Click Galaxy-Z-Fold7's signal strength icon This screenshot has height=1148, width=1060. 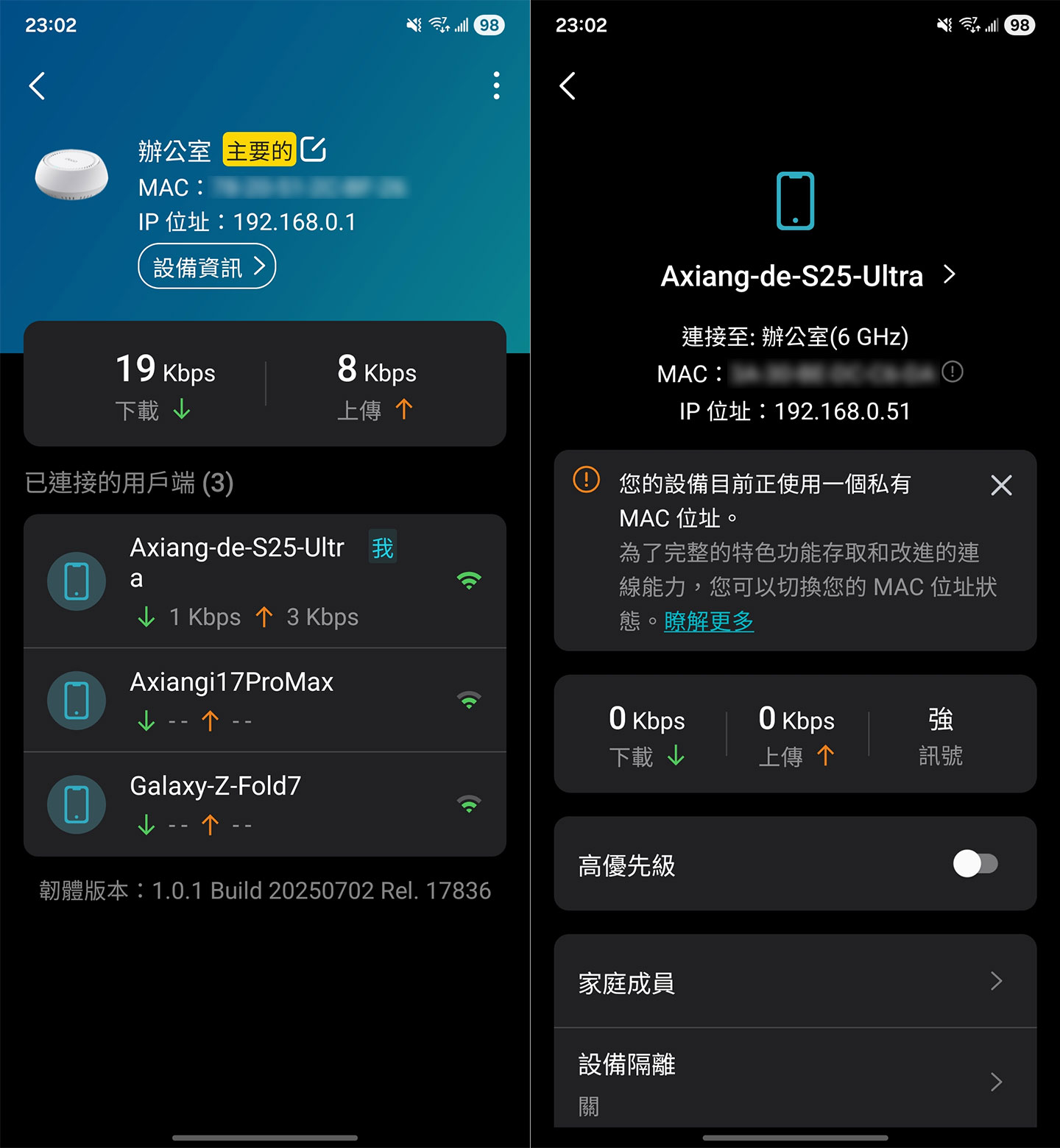click(469, 803)
